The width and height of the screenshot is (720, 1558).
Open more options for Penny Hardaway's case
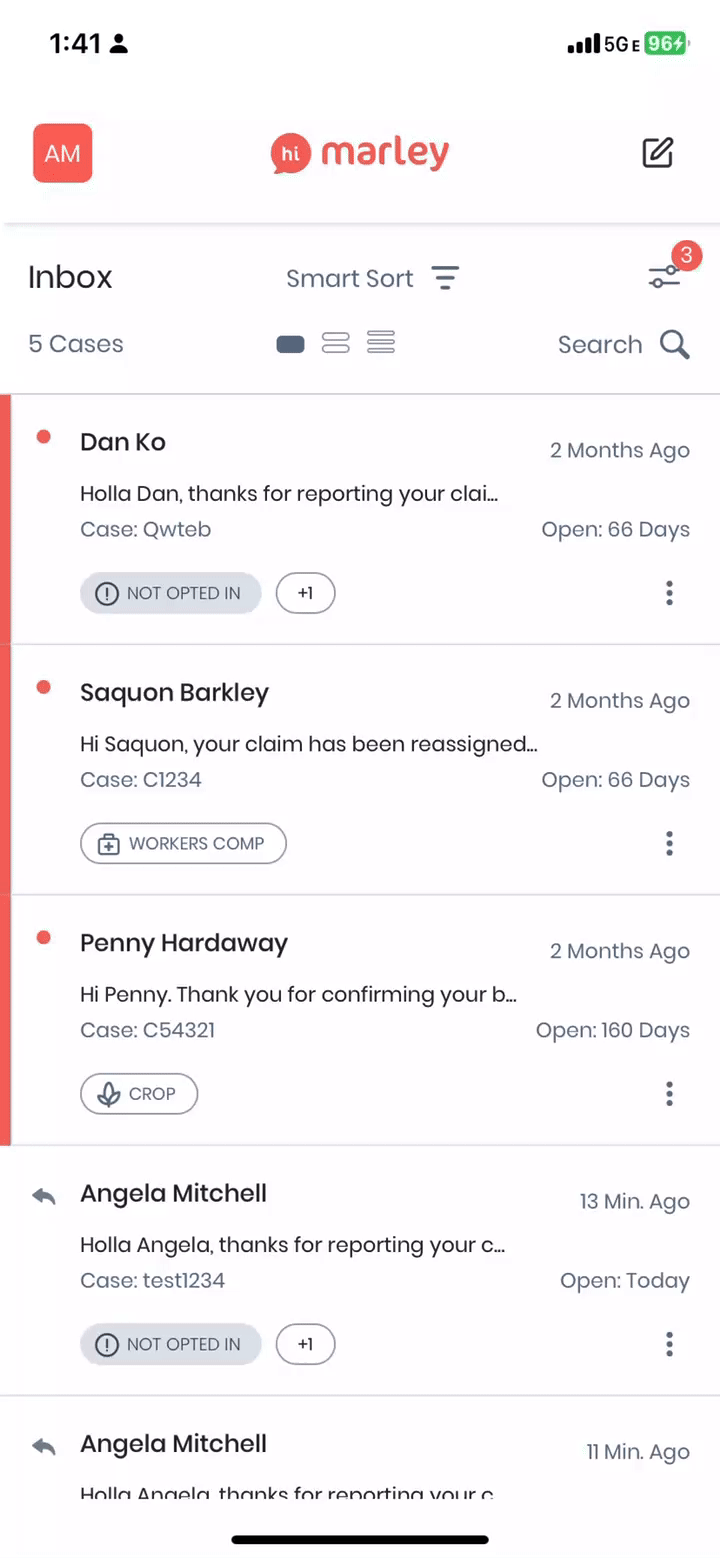[669, 1094]
